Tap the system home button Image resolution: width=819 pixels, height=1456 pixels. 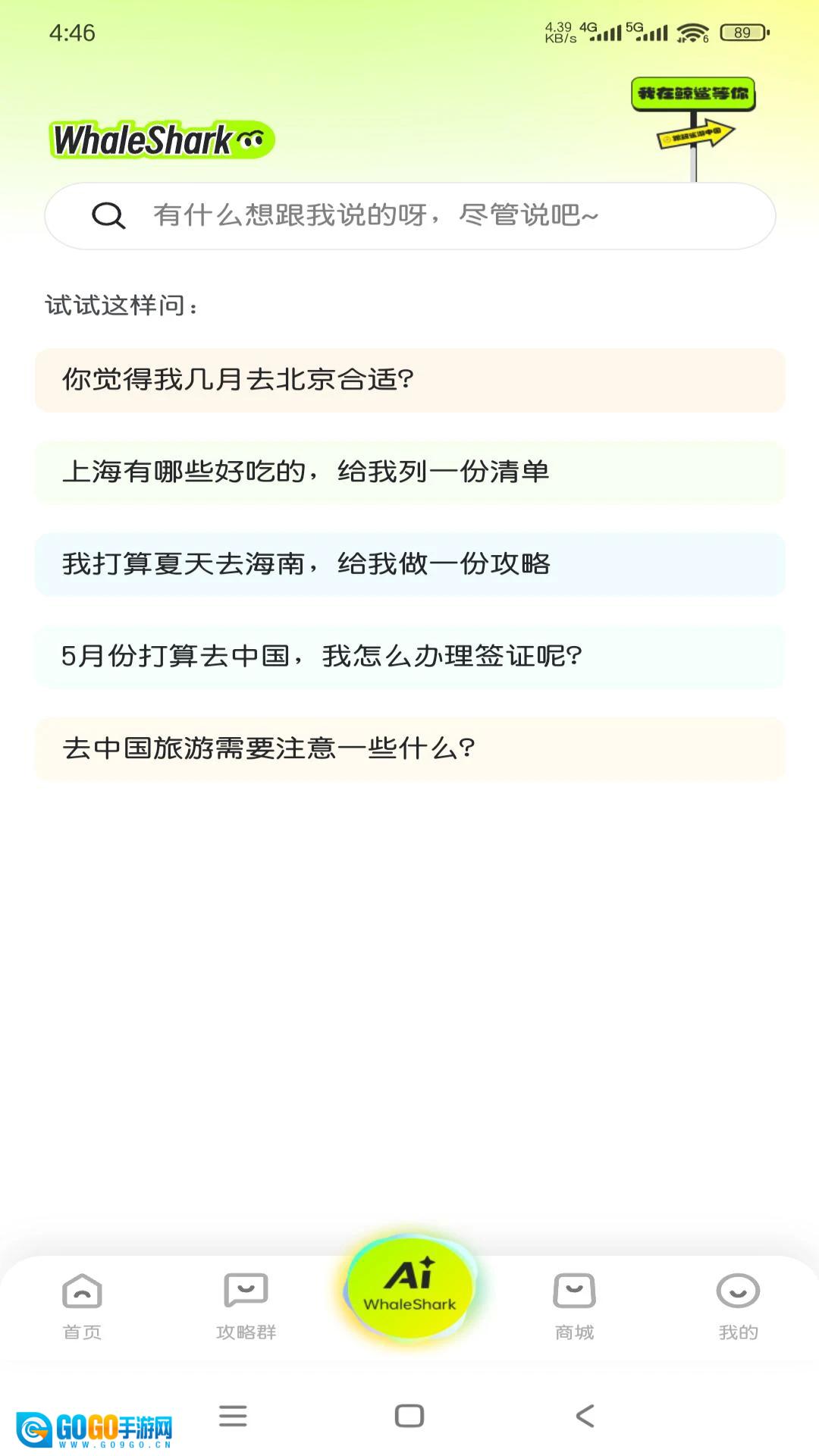point(409,1416)
